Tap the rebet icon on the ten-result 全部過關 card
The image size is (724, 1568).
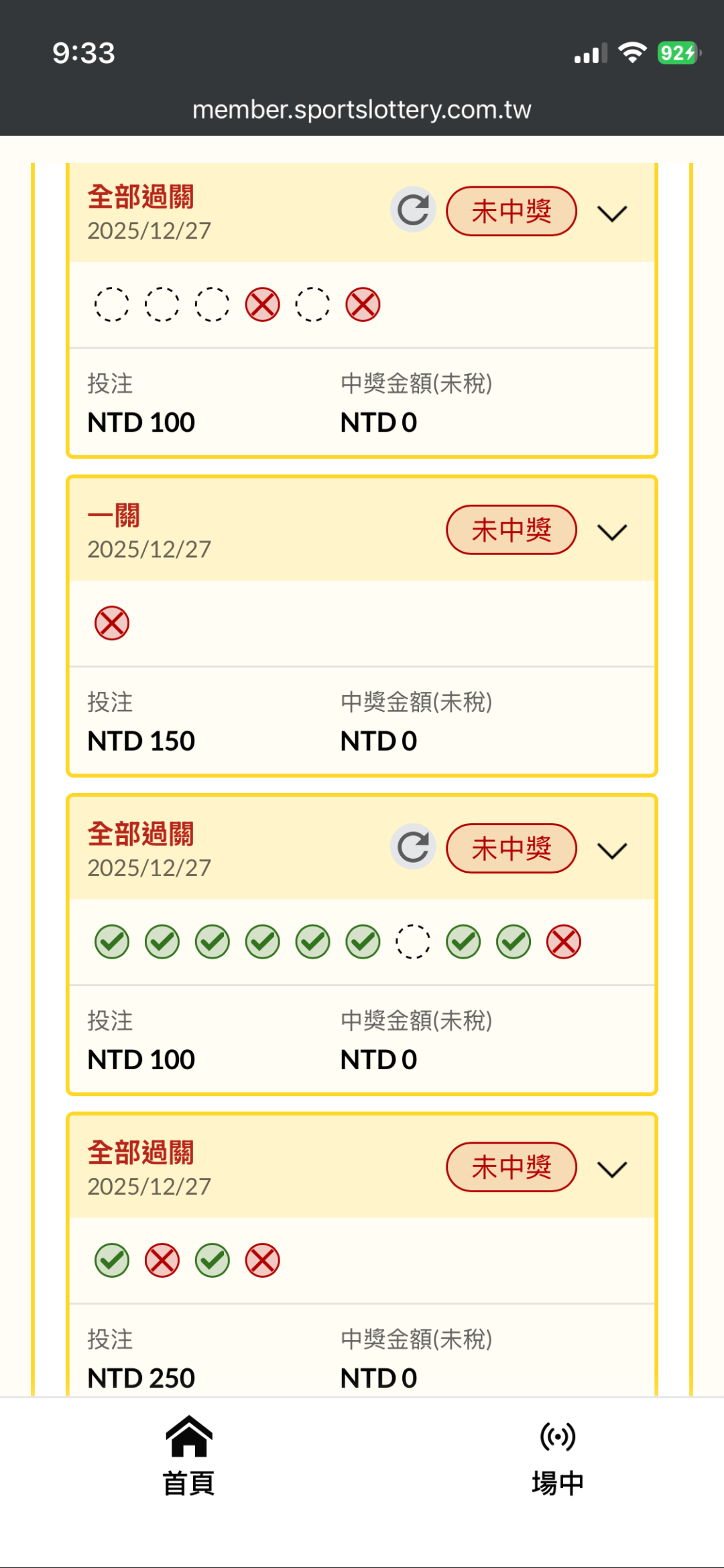pyautogui.click(x=413, y=847)
